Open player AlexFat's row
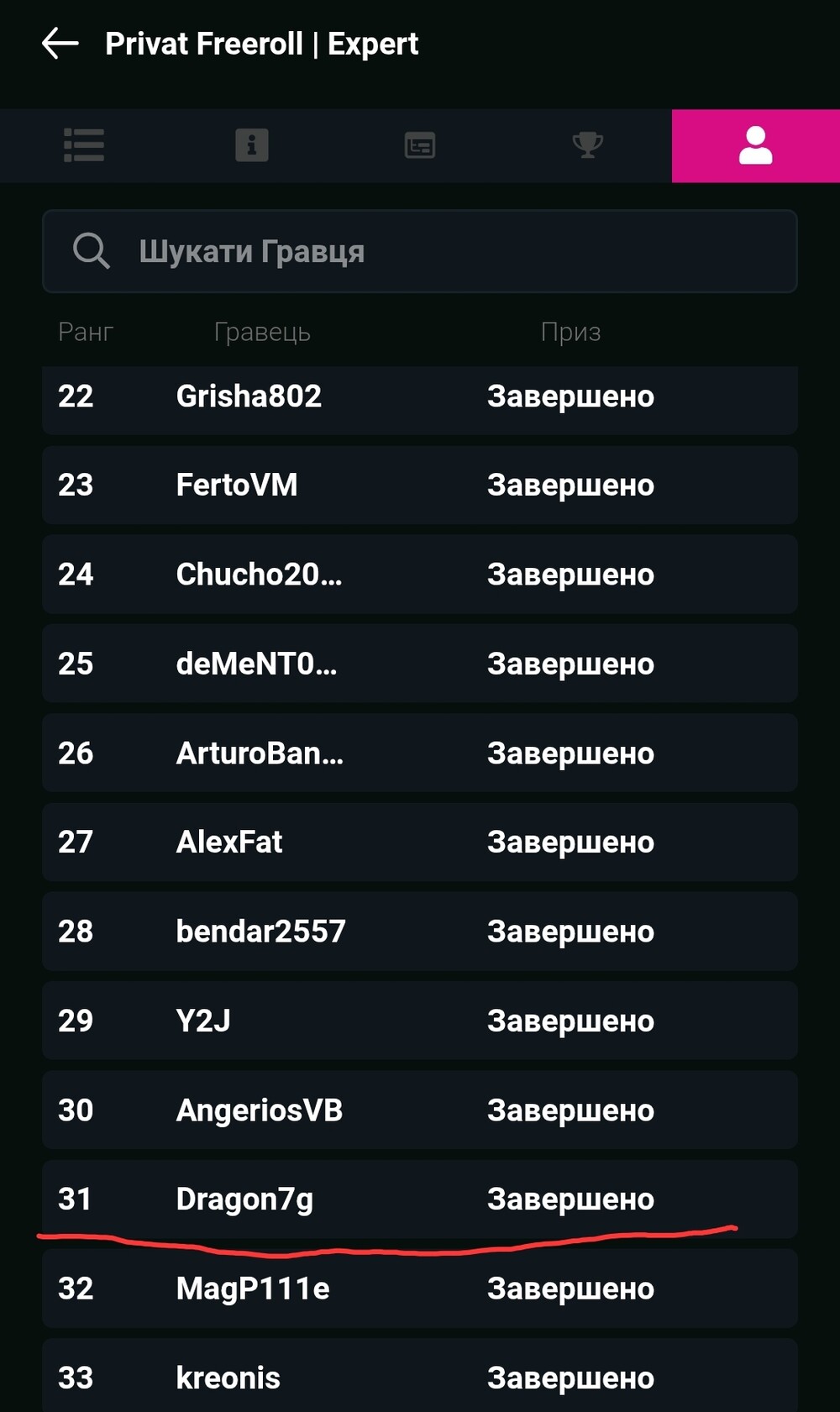Viewport: 840px width, 1412px height. point(420,842)
